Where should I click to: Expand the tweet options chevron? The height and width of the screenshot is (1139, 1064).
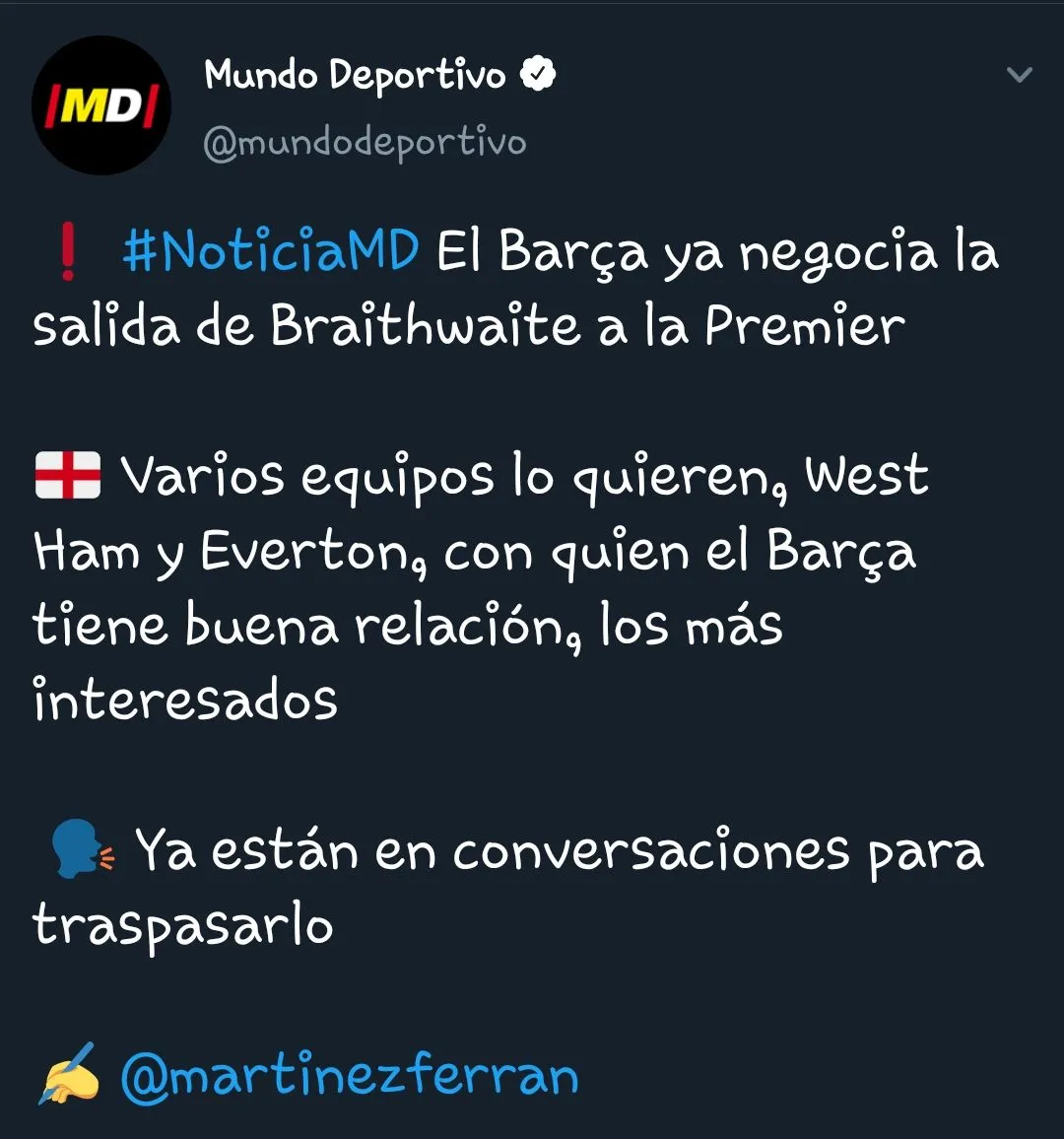1020,75
